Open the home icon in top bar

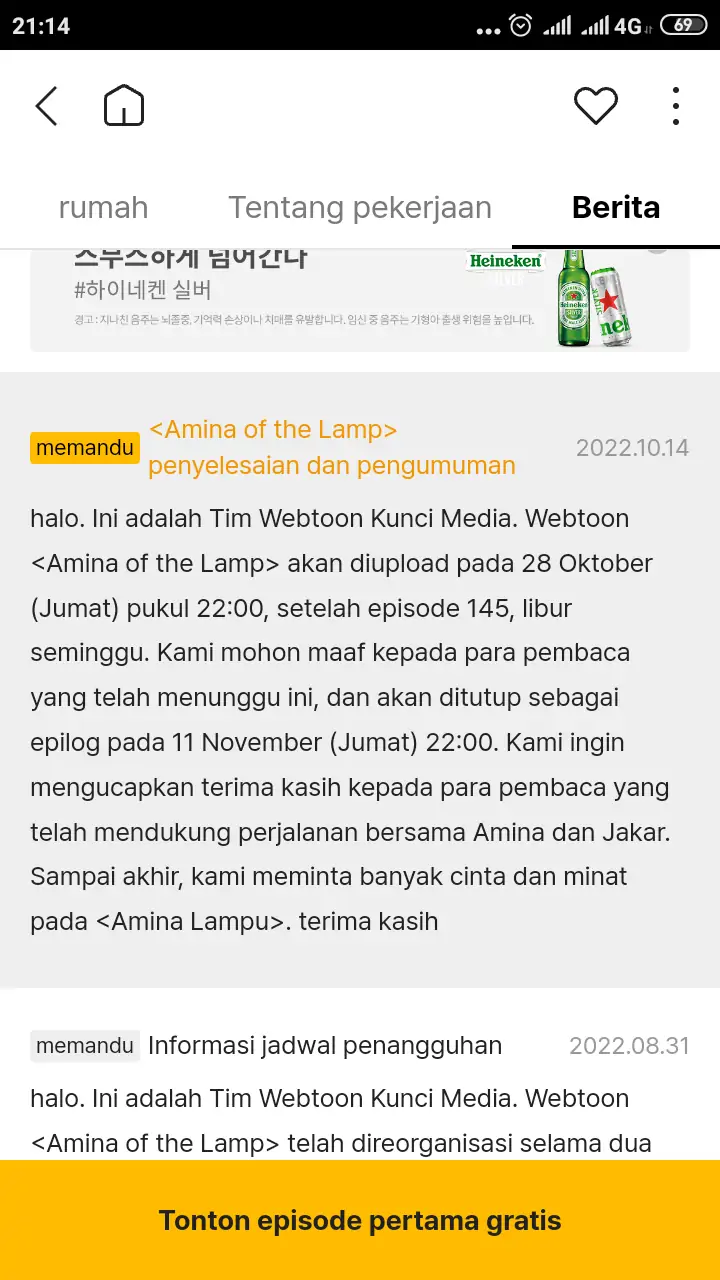[x=124, y=105]
